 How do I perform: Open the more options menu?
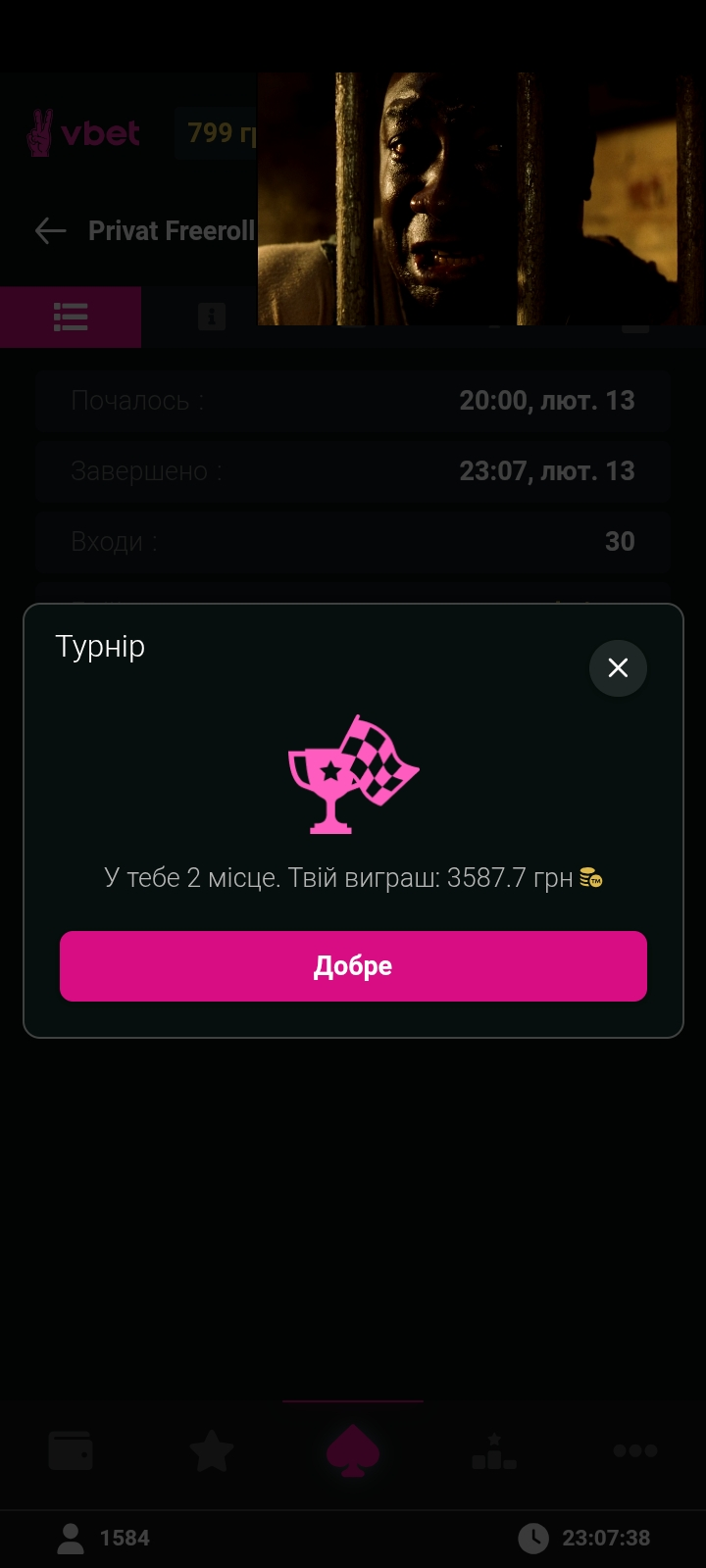(x=635, y=1451)
